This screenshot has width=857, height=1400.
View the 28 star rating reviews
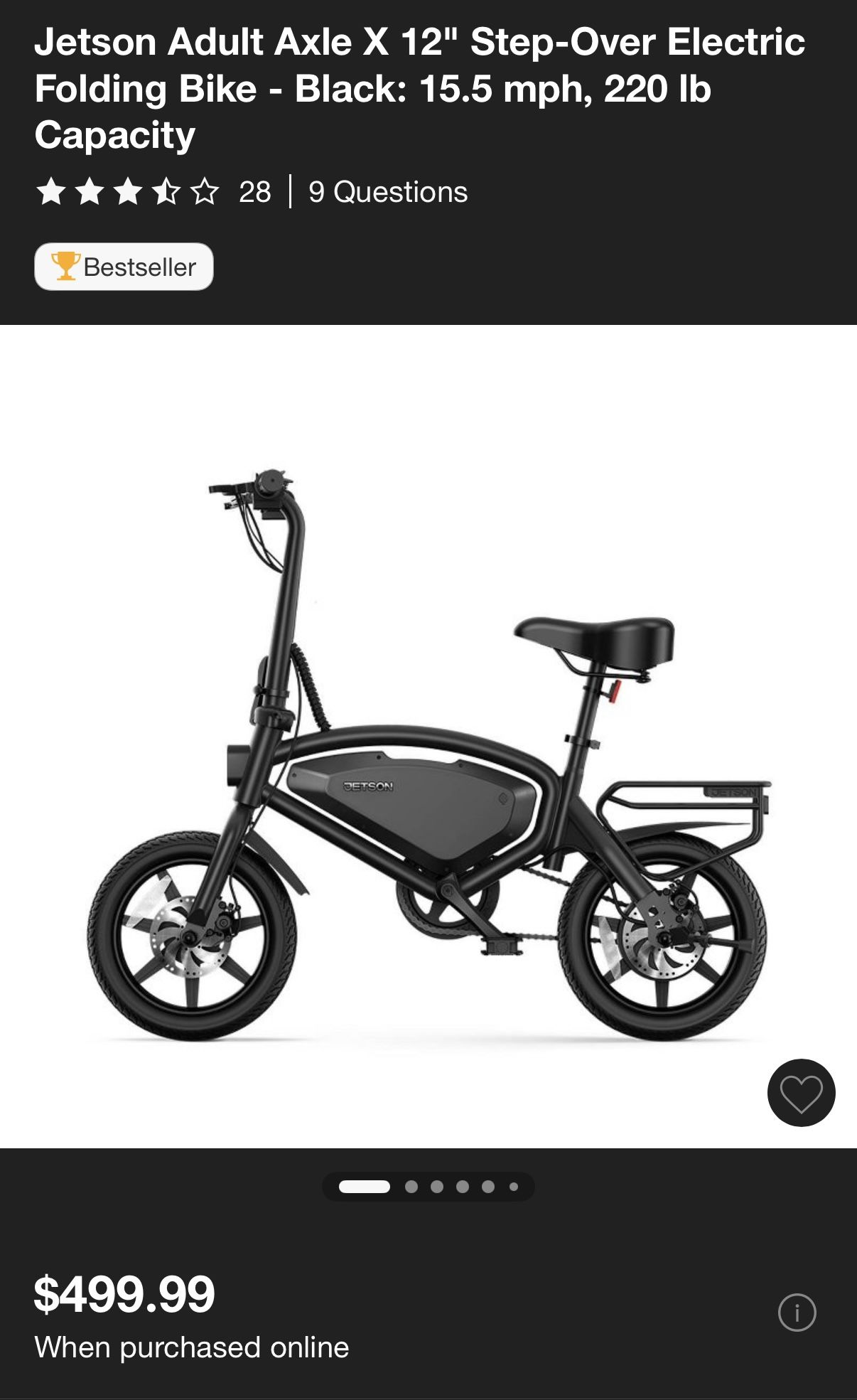[x=153, y=192]
